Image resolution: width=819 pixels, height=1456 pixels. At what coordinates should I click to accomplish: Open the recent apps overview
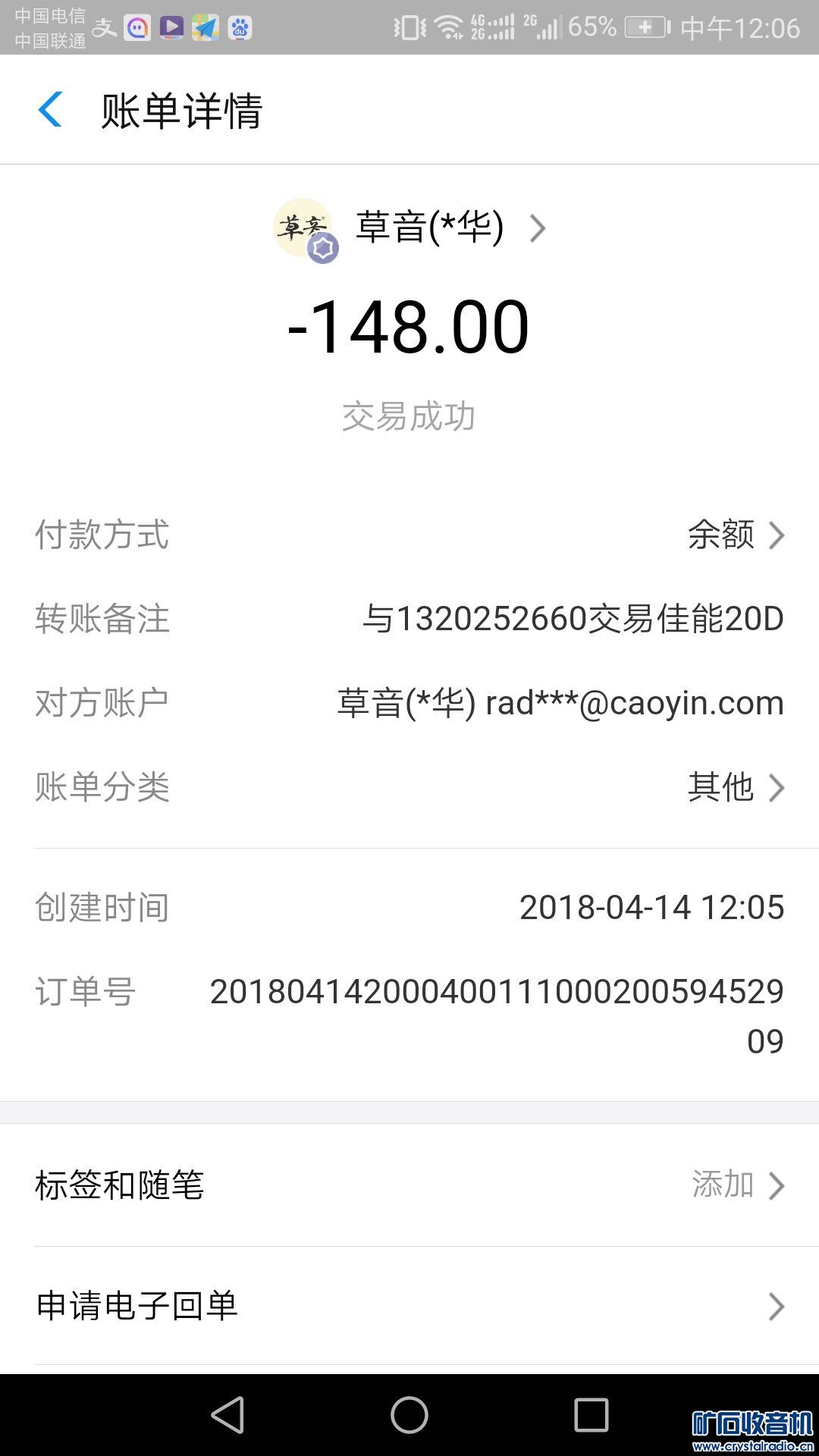click(591, 1415)
